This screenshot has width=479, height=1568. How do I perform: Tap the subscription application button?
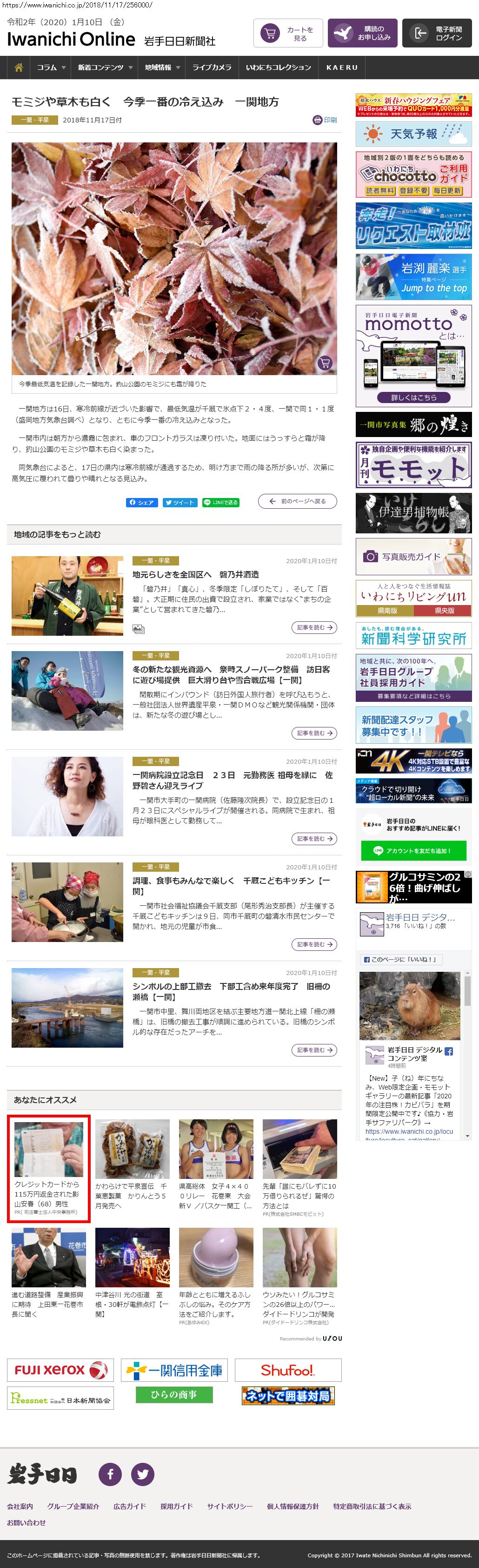(x=362, y=33)
